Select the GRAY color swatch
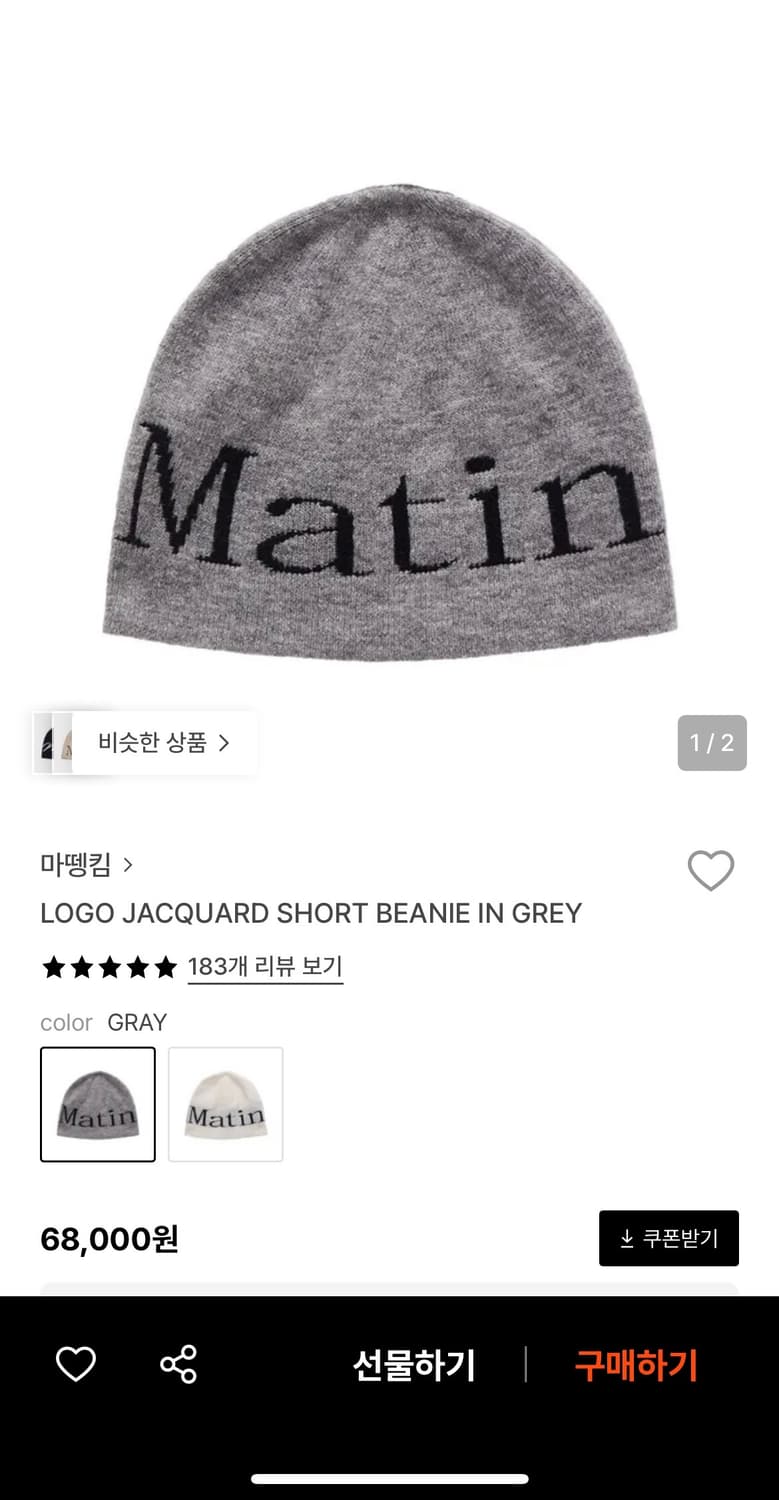779x1500 pixels. point(97,1104)
